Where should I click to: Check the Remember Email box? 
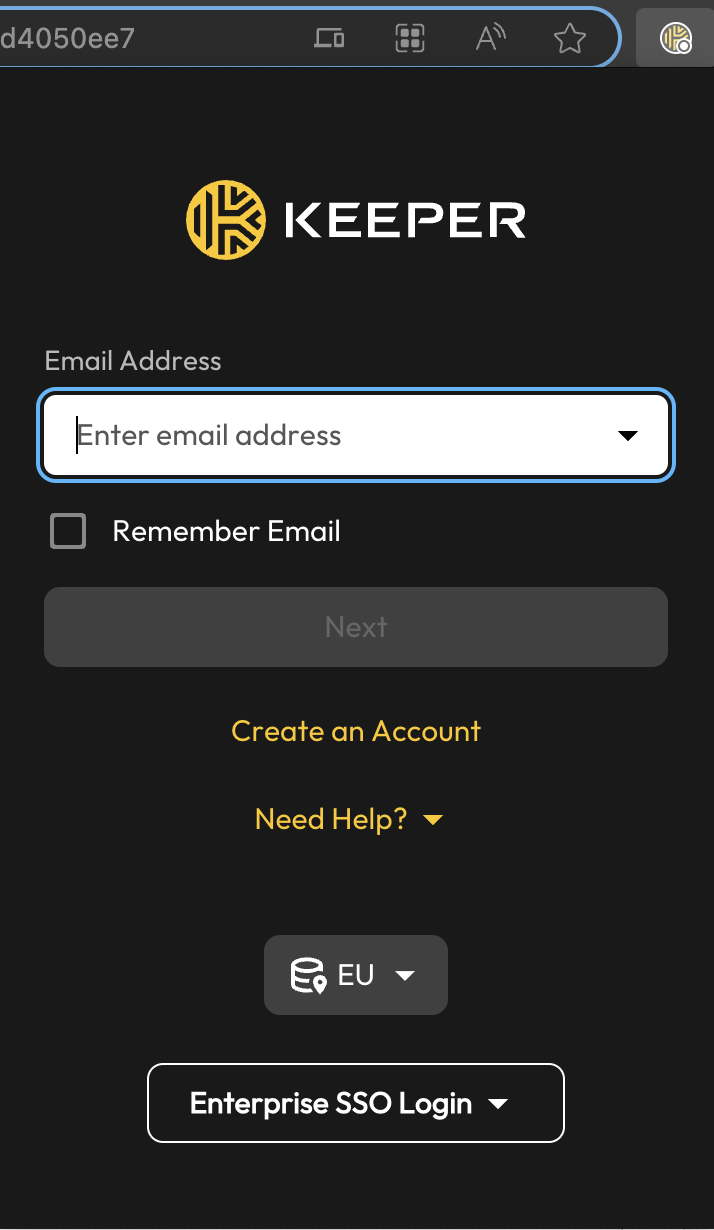68,531
